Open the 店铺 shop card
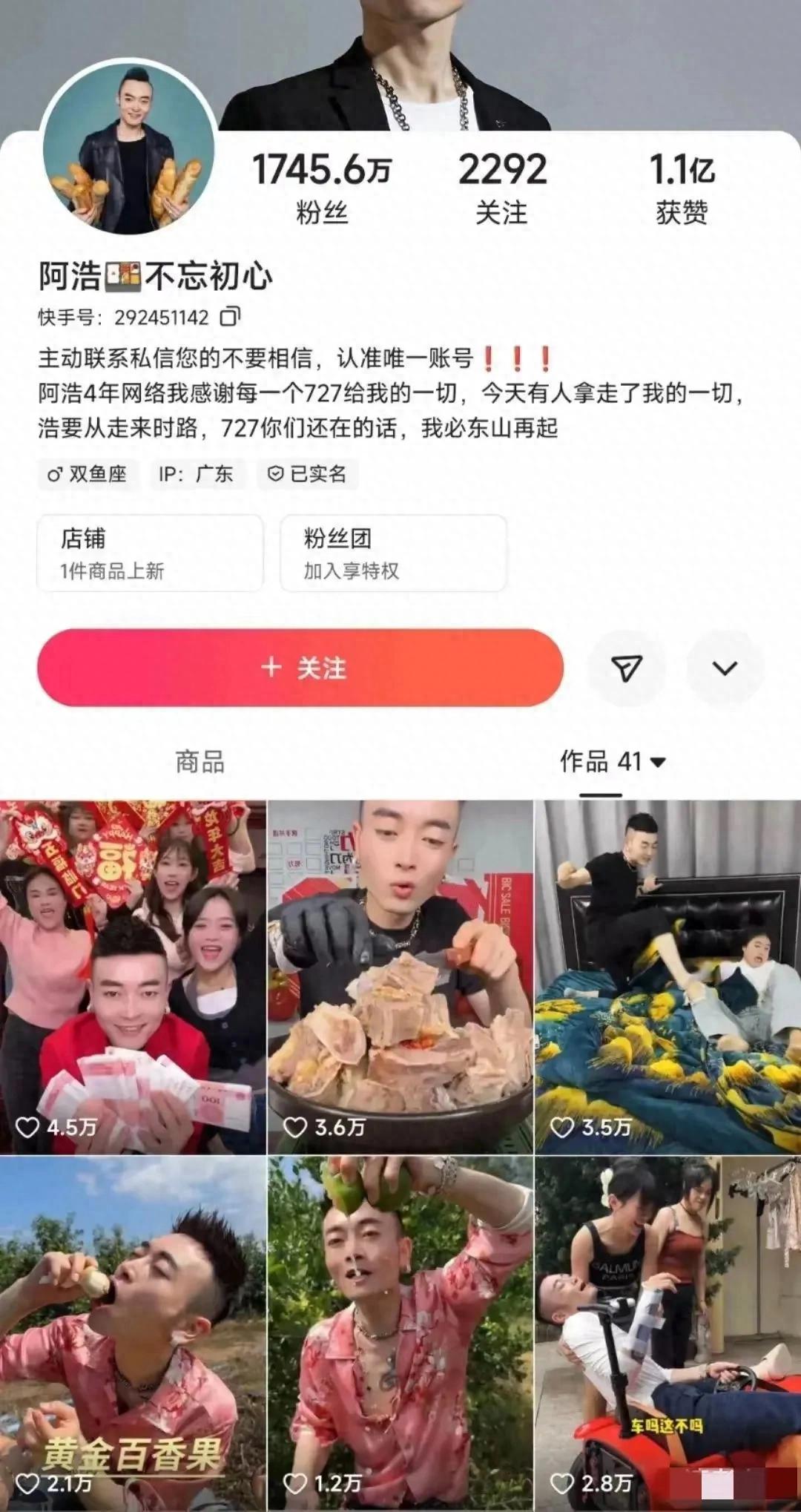This screenshot has height=1512, width=801. pos(150,553)
